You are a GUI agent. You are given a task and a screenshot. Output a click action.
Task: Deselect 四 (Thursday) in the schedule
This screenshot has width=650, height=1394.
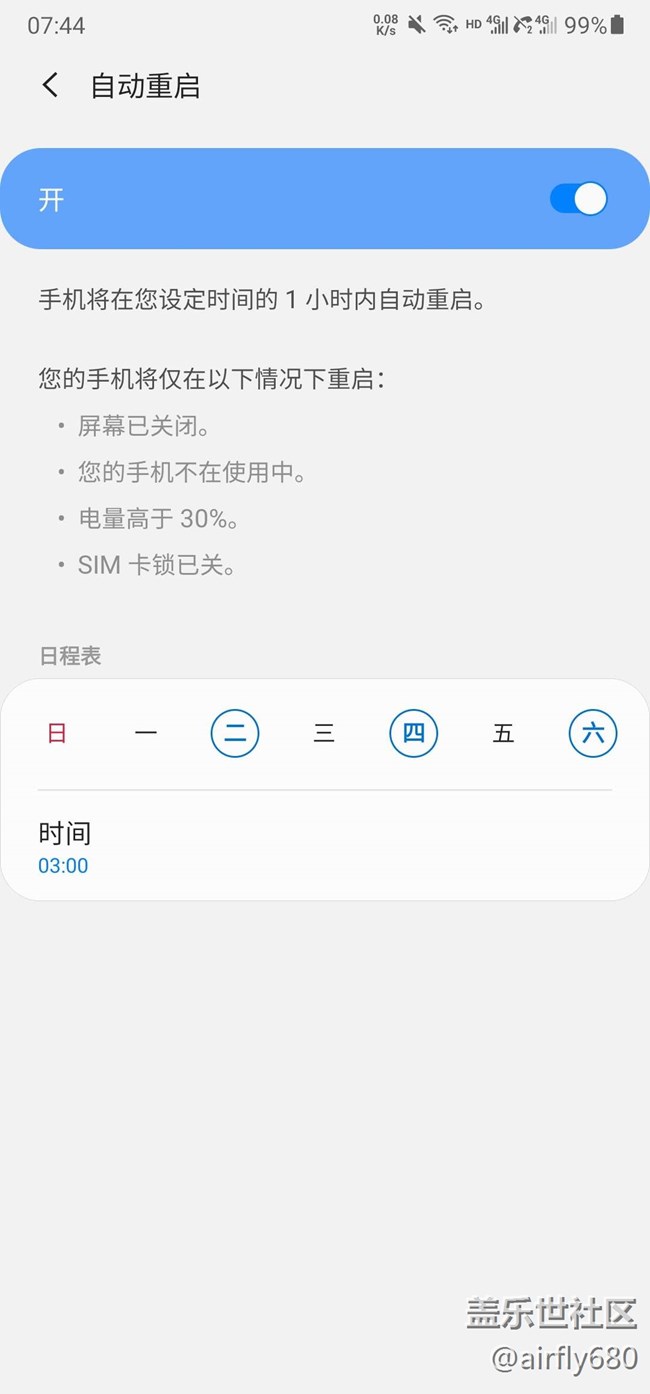tap(414, 734)
